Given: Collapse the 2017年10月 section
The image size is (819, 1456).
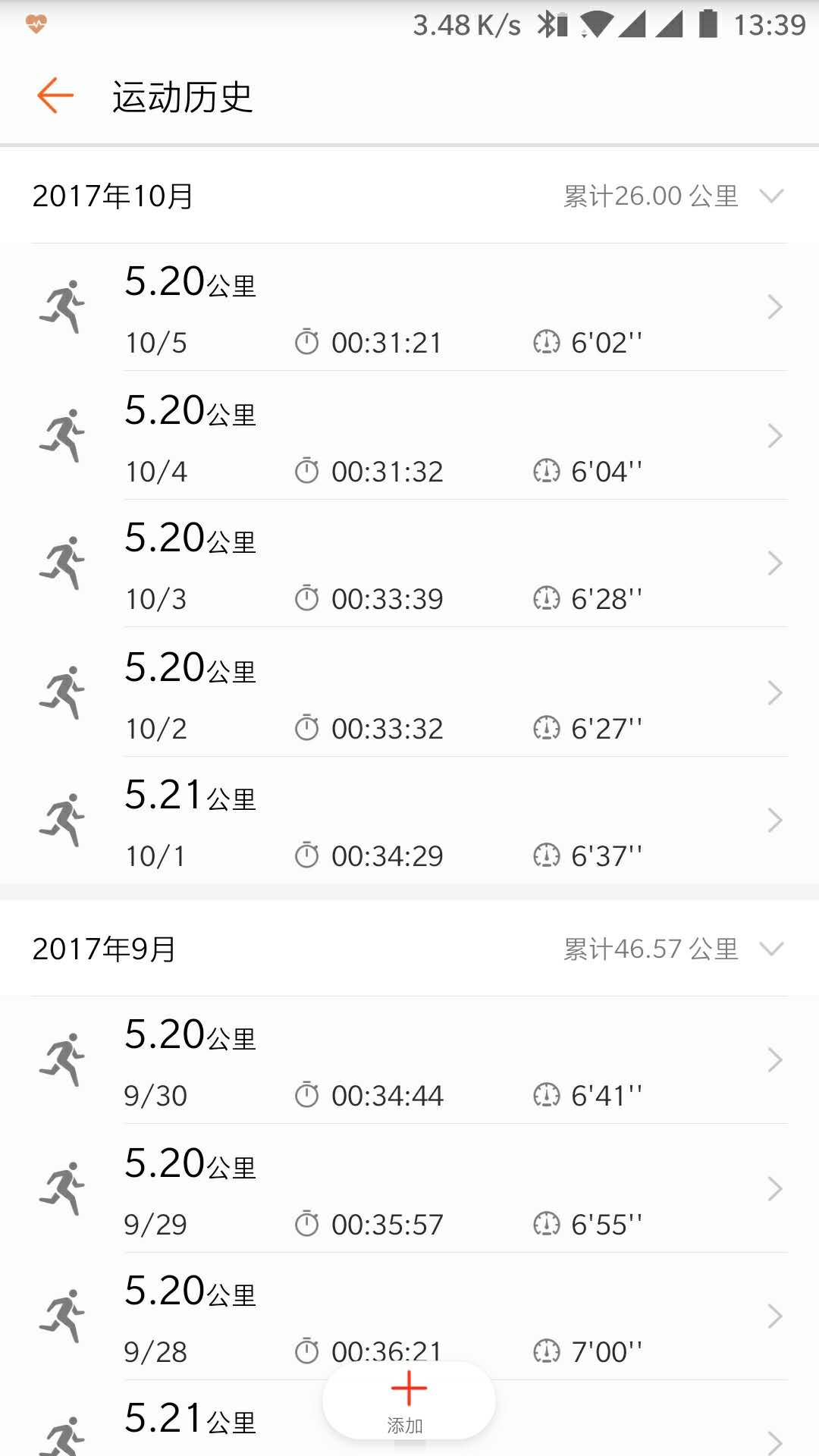Looking at the screenshot, I should 771,196.
